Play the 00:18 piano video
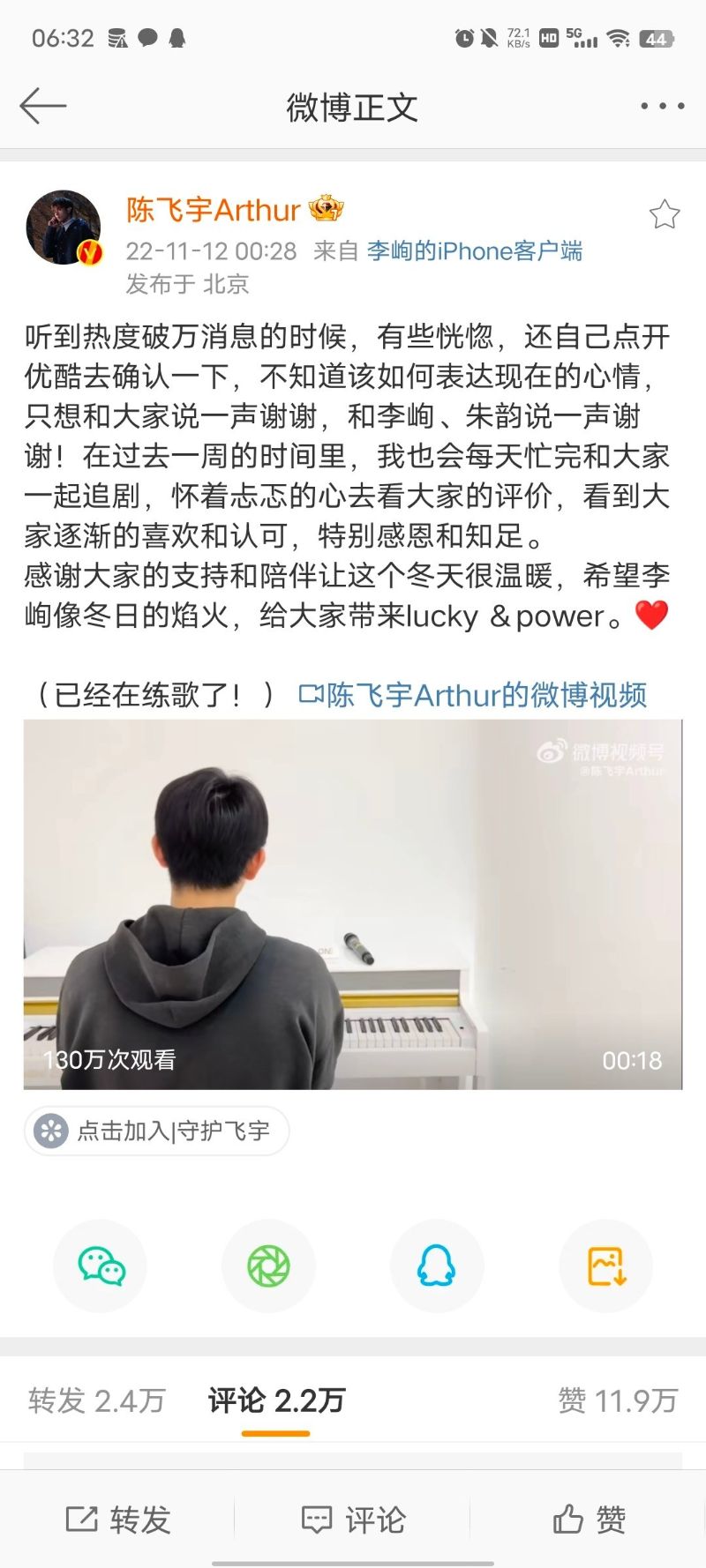This screenshot has height=1568, width=706. (x=353, y=904)
